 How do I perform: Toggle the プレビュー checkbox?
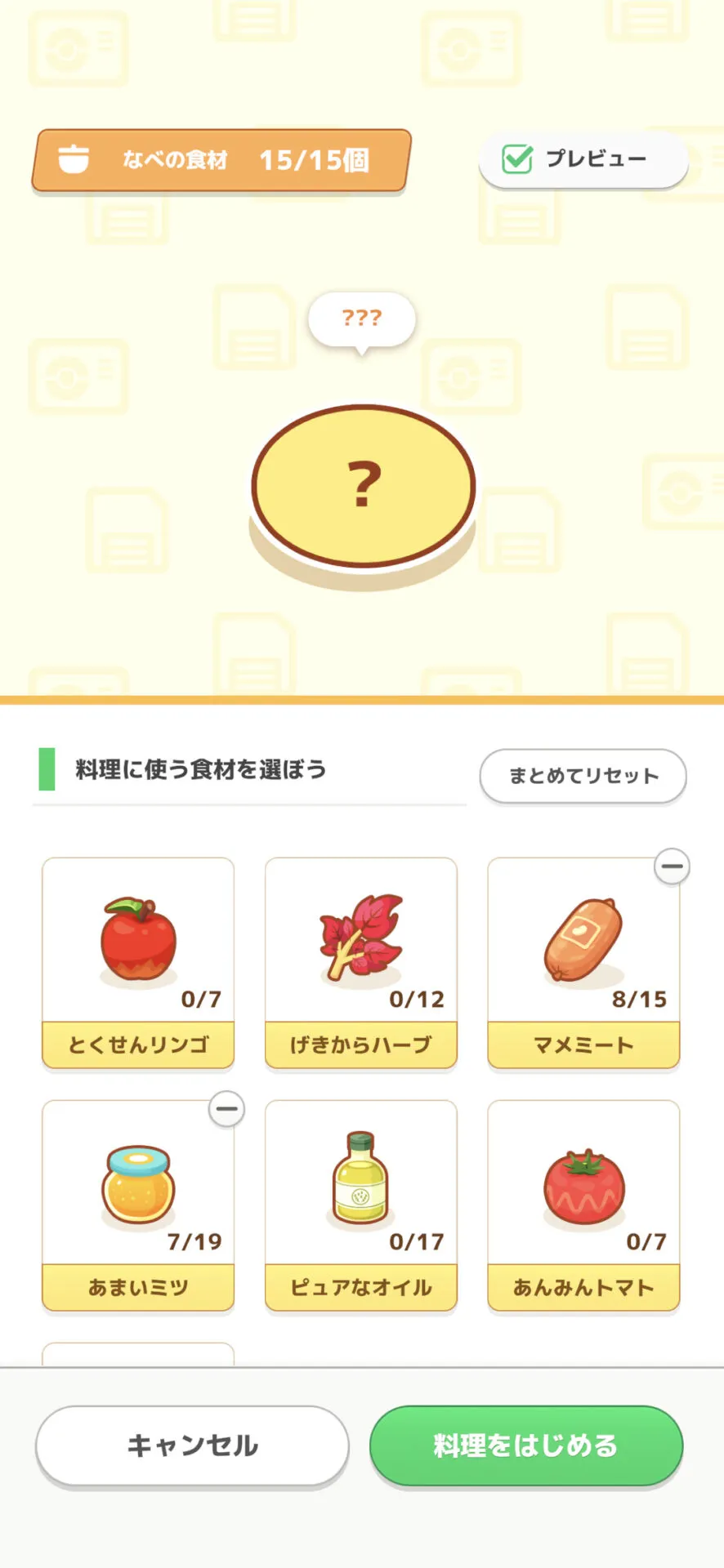point(517,159)
